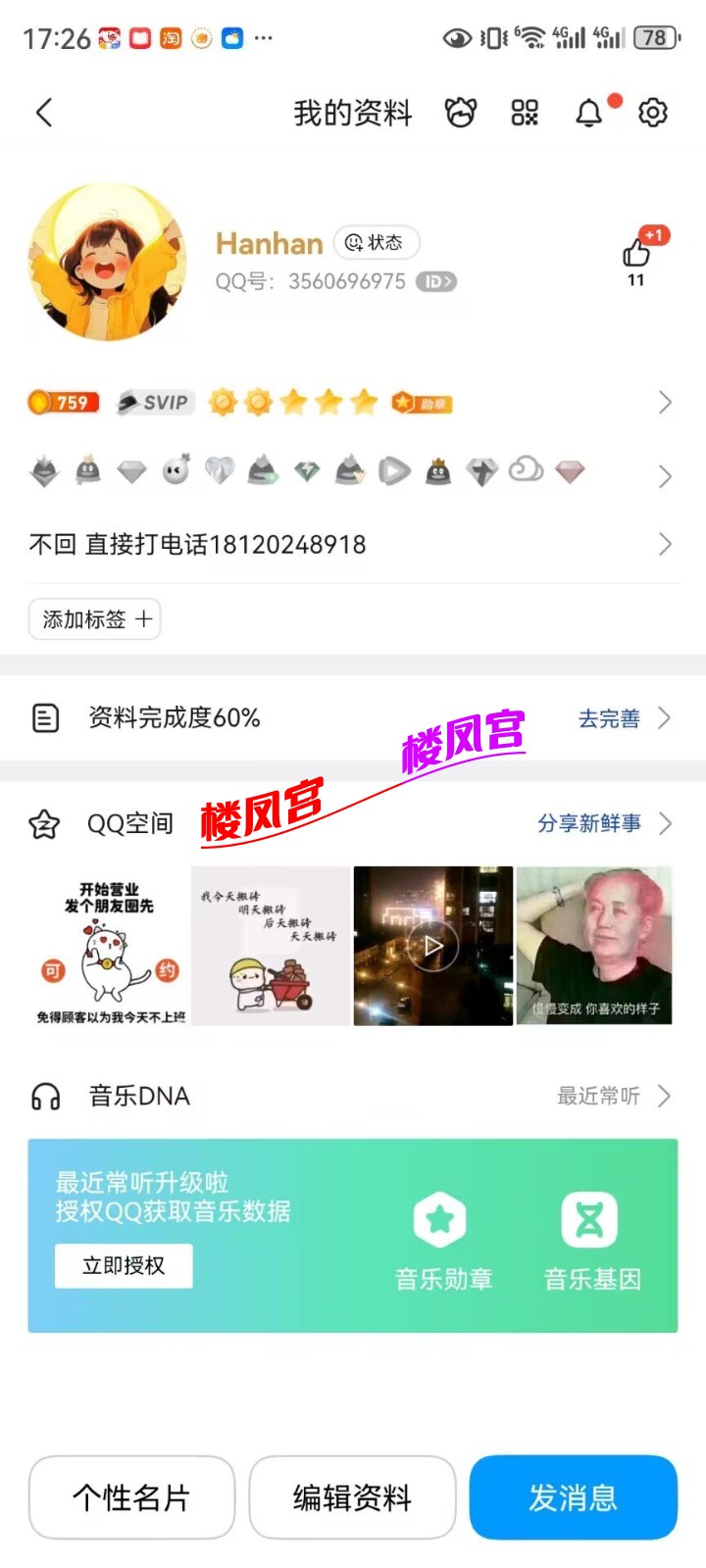This screenshot has width=706, height=1568.
Task: Tap 添加标签 to add a tag
Action: click(x=95, y=619)
